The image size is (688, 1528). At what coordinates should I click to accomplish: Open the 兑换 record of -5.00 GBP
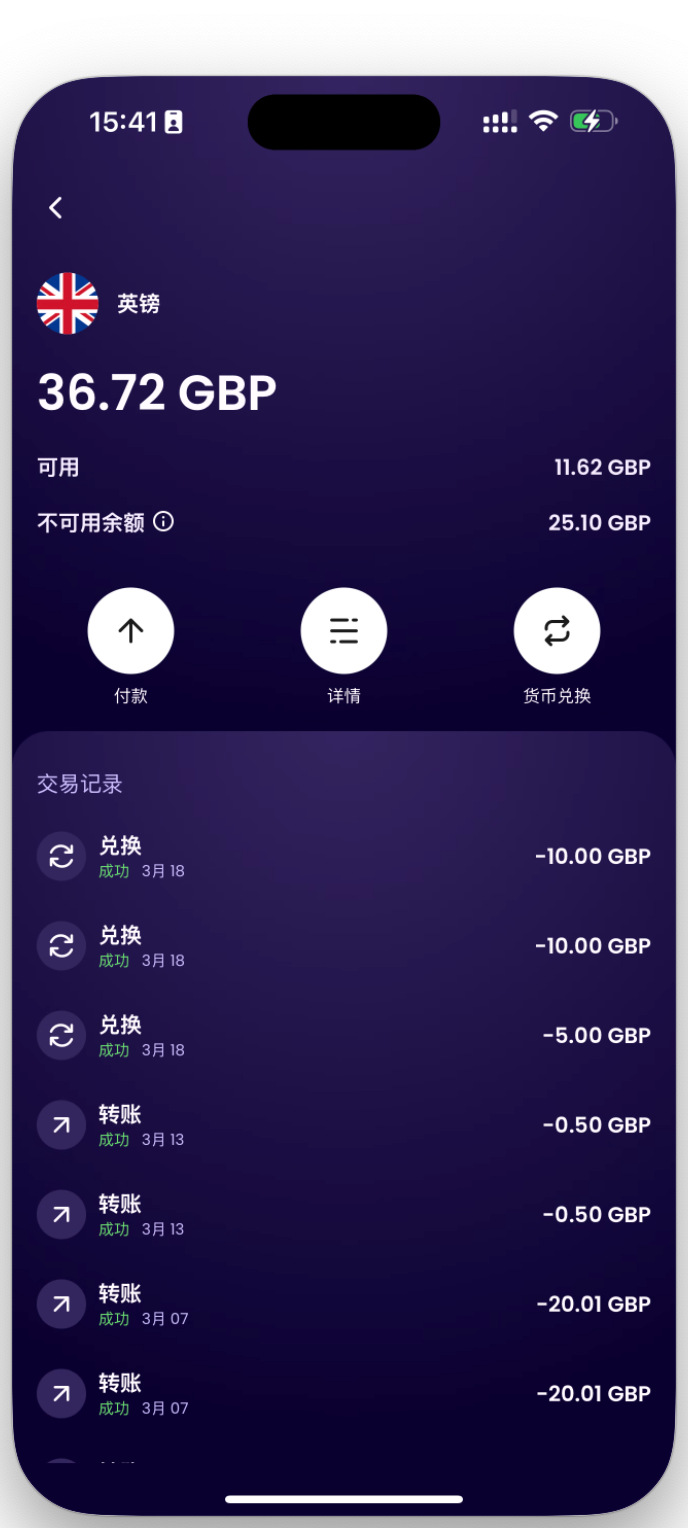click(344, 1035)
